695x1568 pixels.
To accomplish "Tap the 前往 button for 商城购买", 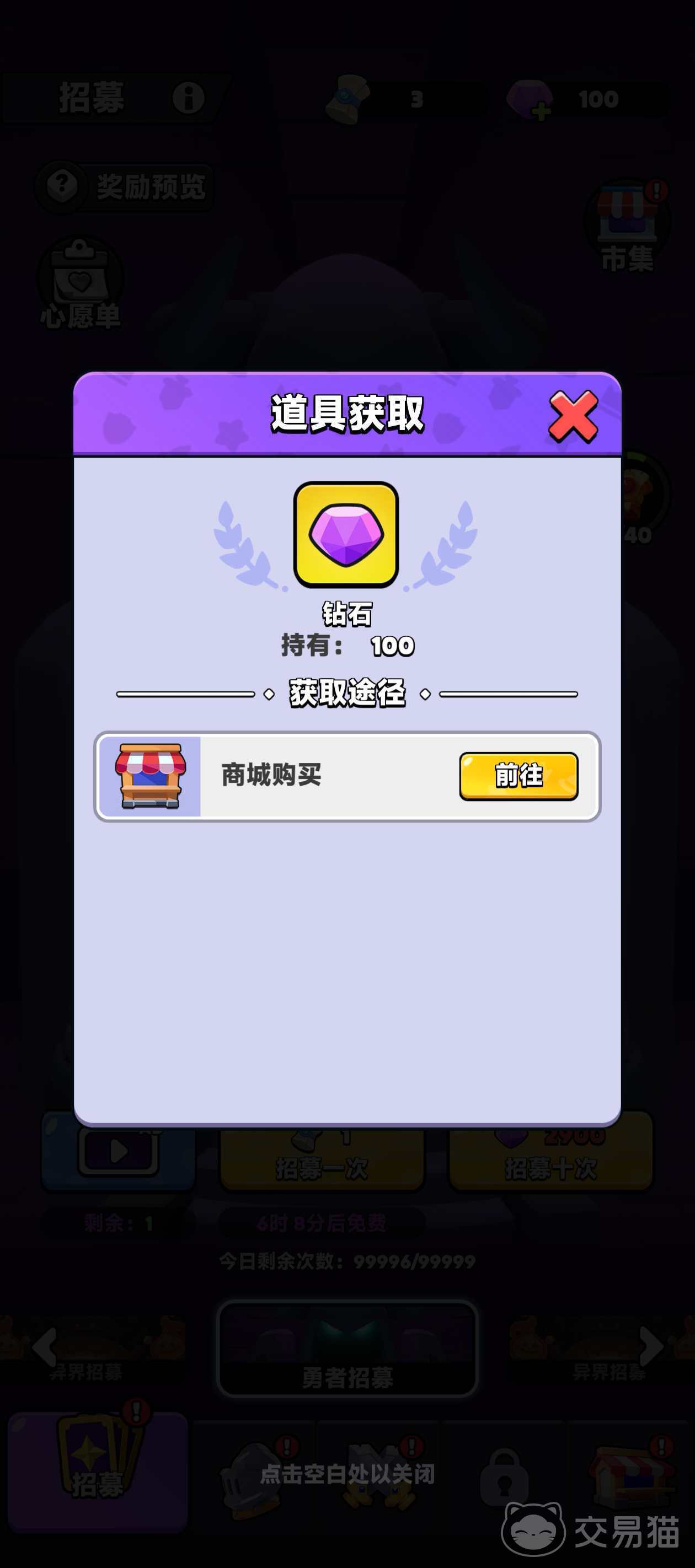I will tap(518, 776).
